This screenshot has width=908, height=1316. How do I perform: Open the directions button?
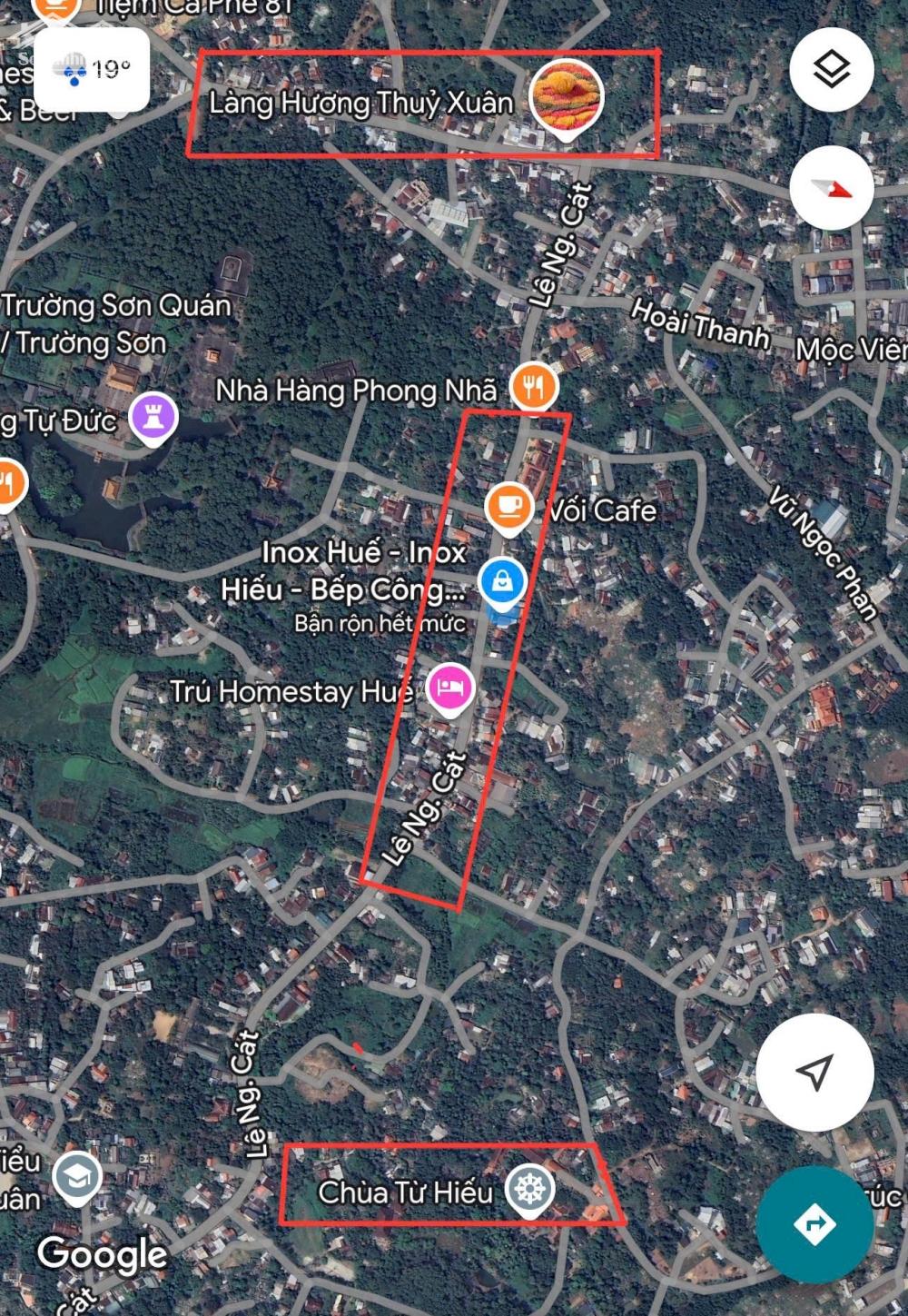814,1223
